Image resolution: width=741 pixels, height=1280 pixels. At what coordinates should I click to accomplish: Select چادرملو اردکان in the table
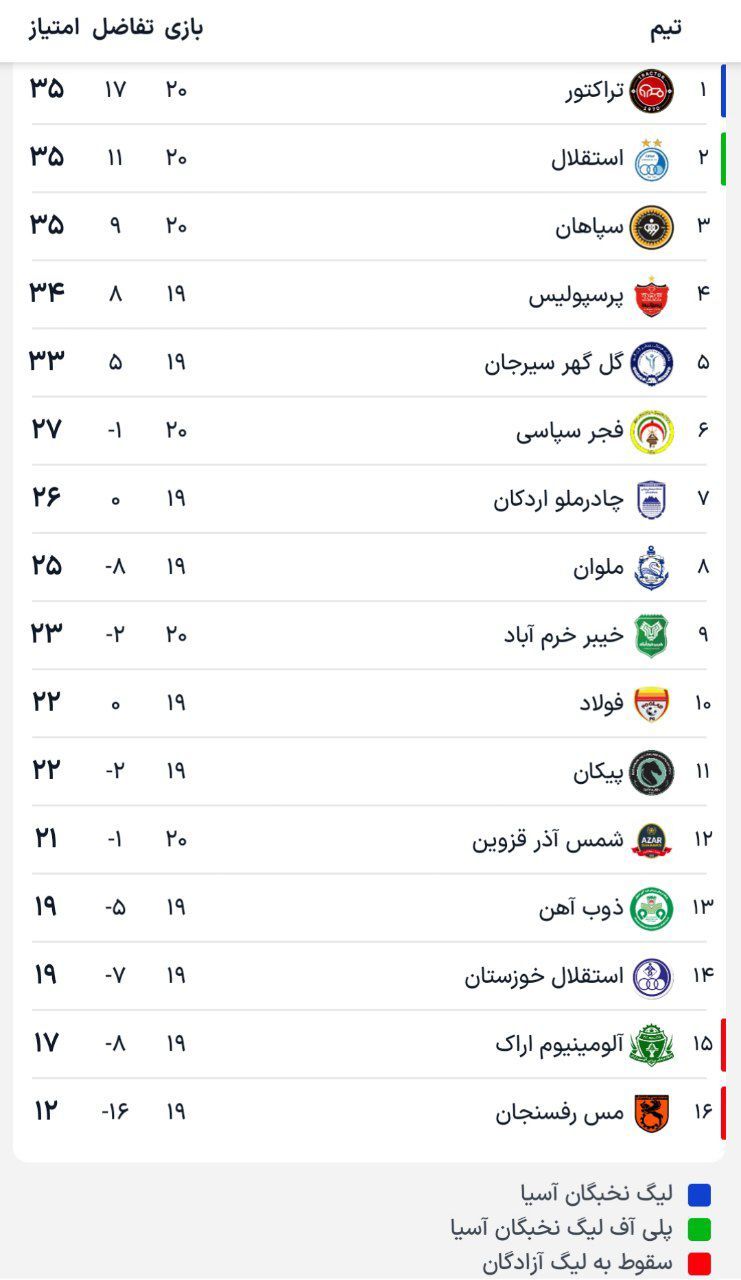pos(370,498)
